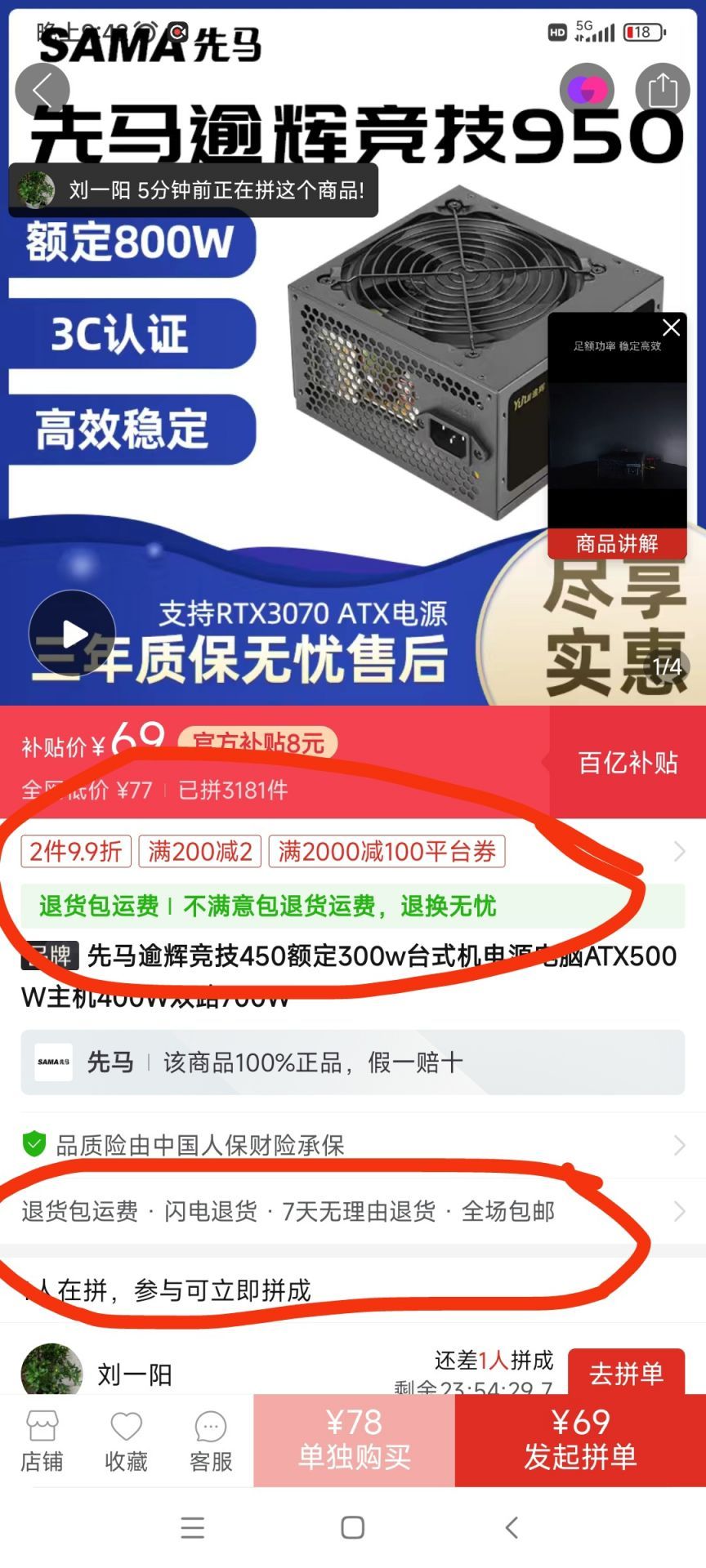The image size is (706, 1568).
Task: Start group buy ¥69 发起拼单
Action: pyautogui.click(x=580, y=1440)
